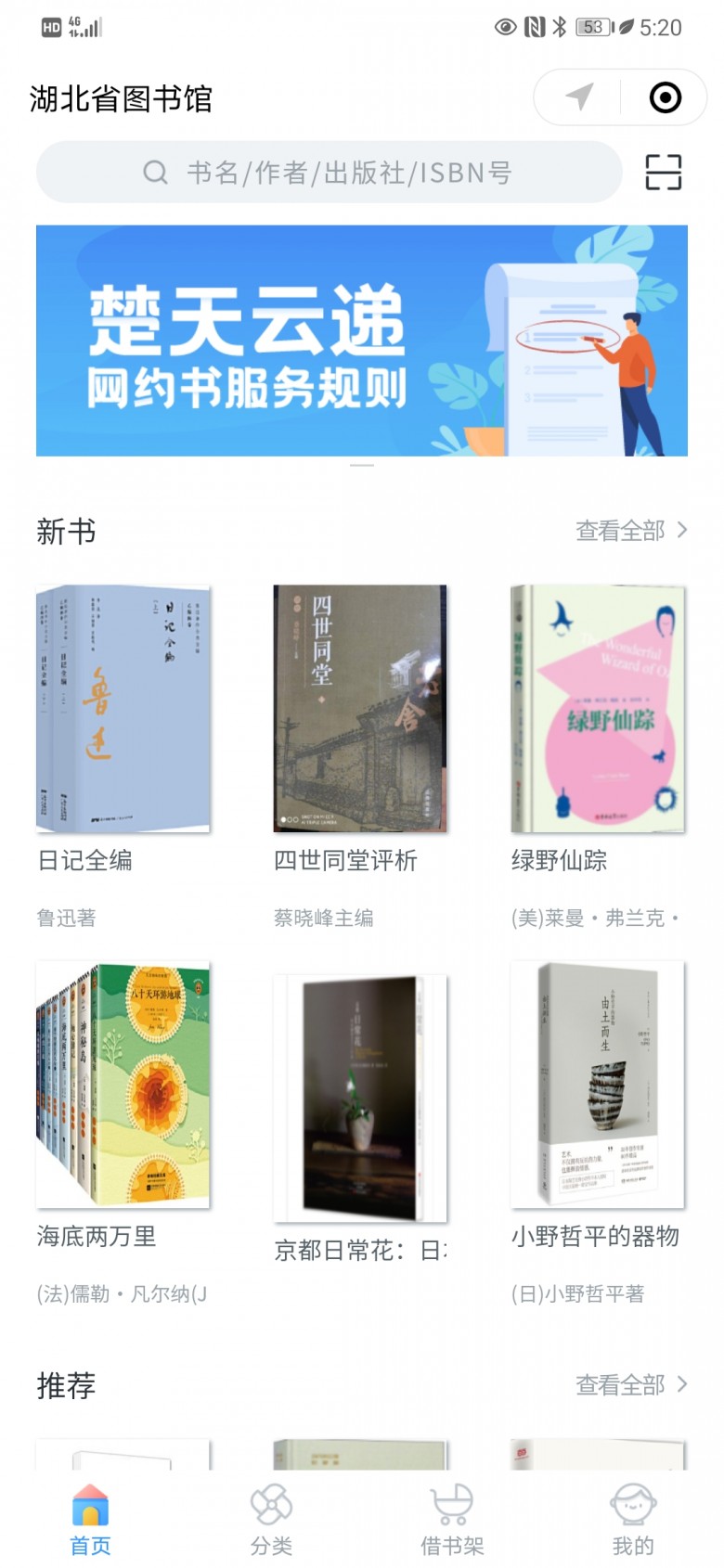
Task: Open the book 四世同堂评析
Action: 360,710
